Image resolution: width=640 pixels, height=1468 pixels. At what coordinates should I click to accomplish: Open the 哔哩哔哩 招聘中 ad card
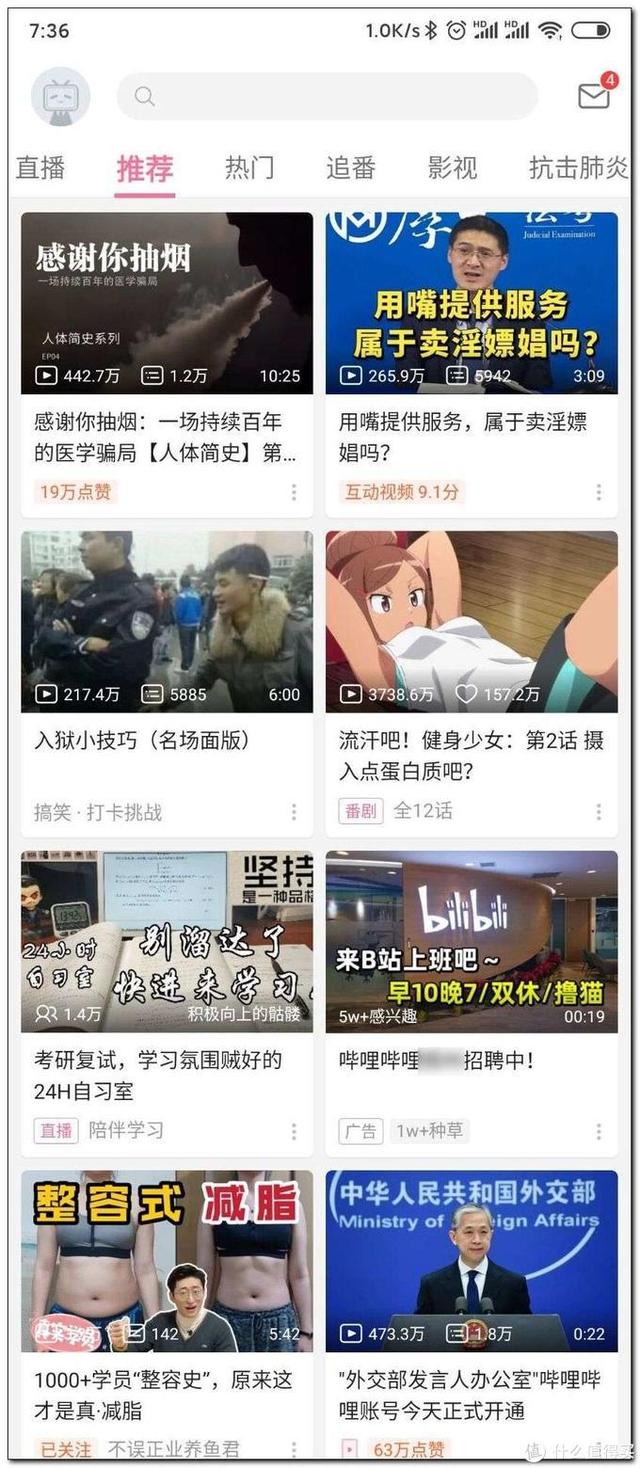click(471, 941)
